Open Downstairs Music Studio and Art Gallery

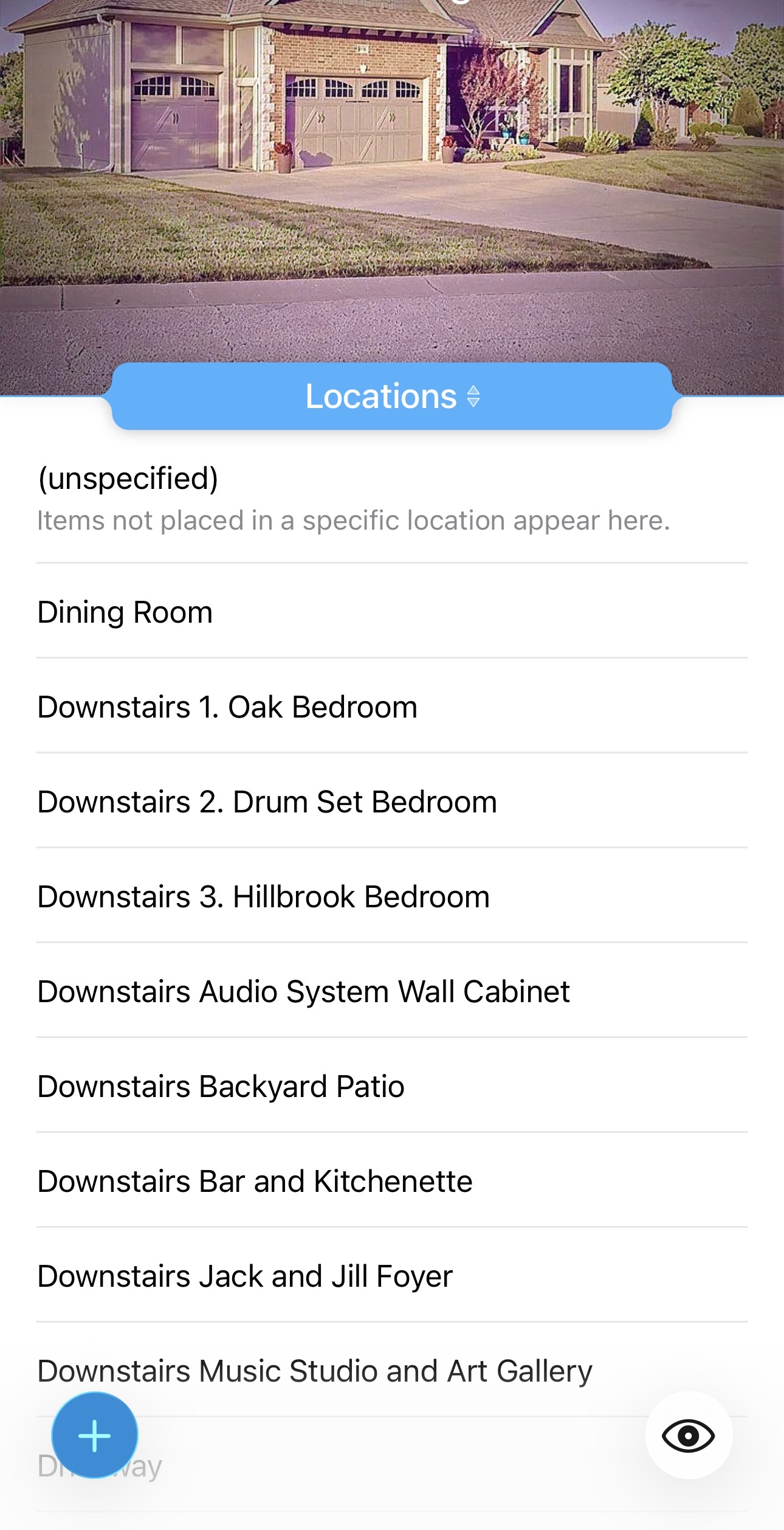392,1371
